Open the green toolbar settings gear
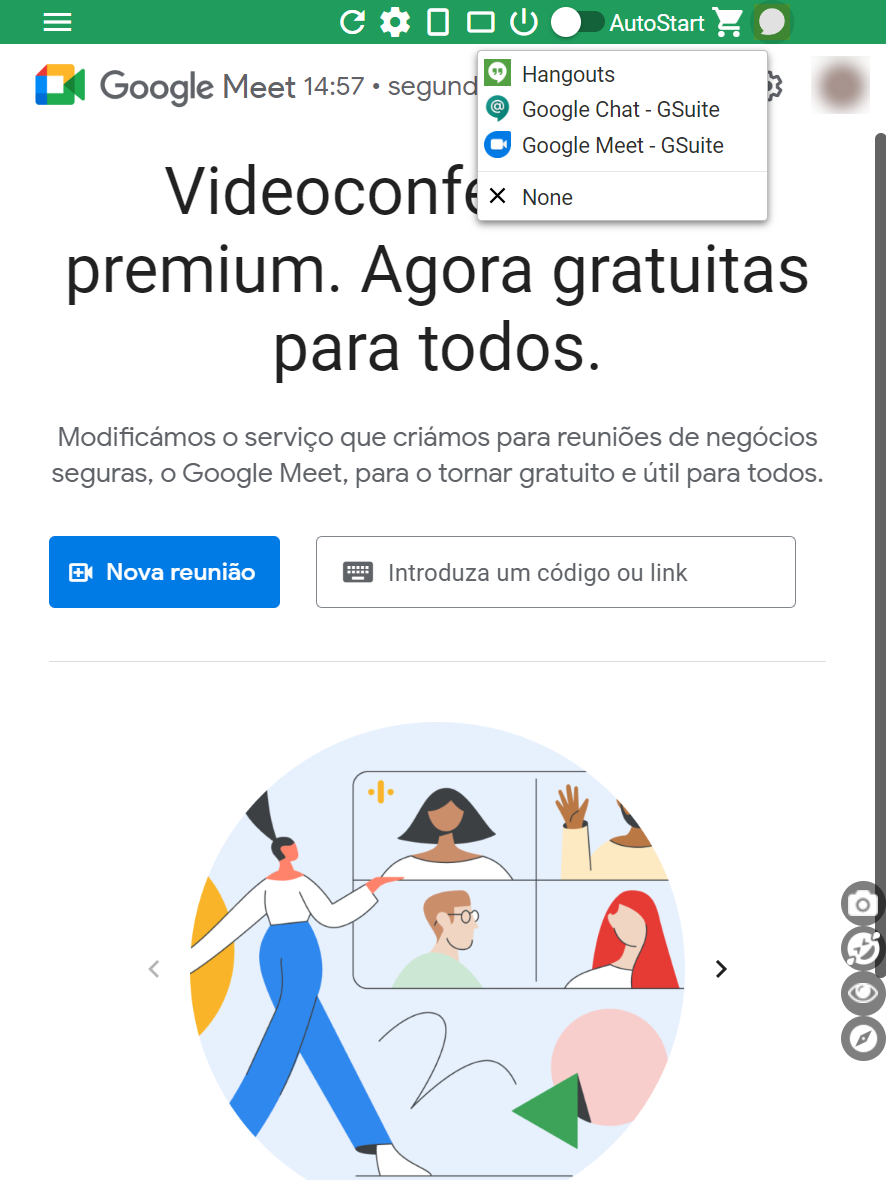886x1180 pixels. [395, 22]
